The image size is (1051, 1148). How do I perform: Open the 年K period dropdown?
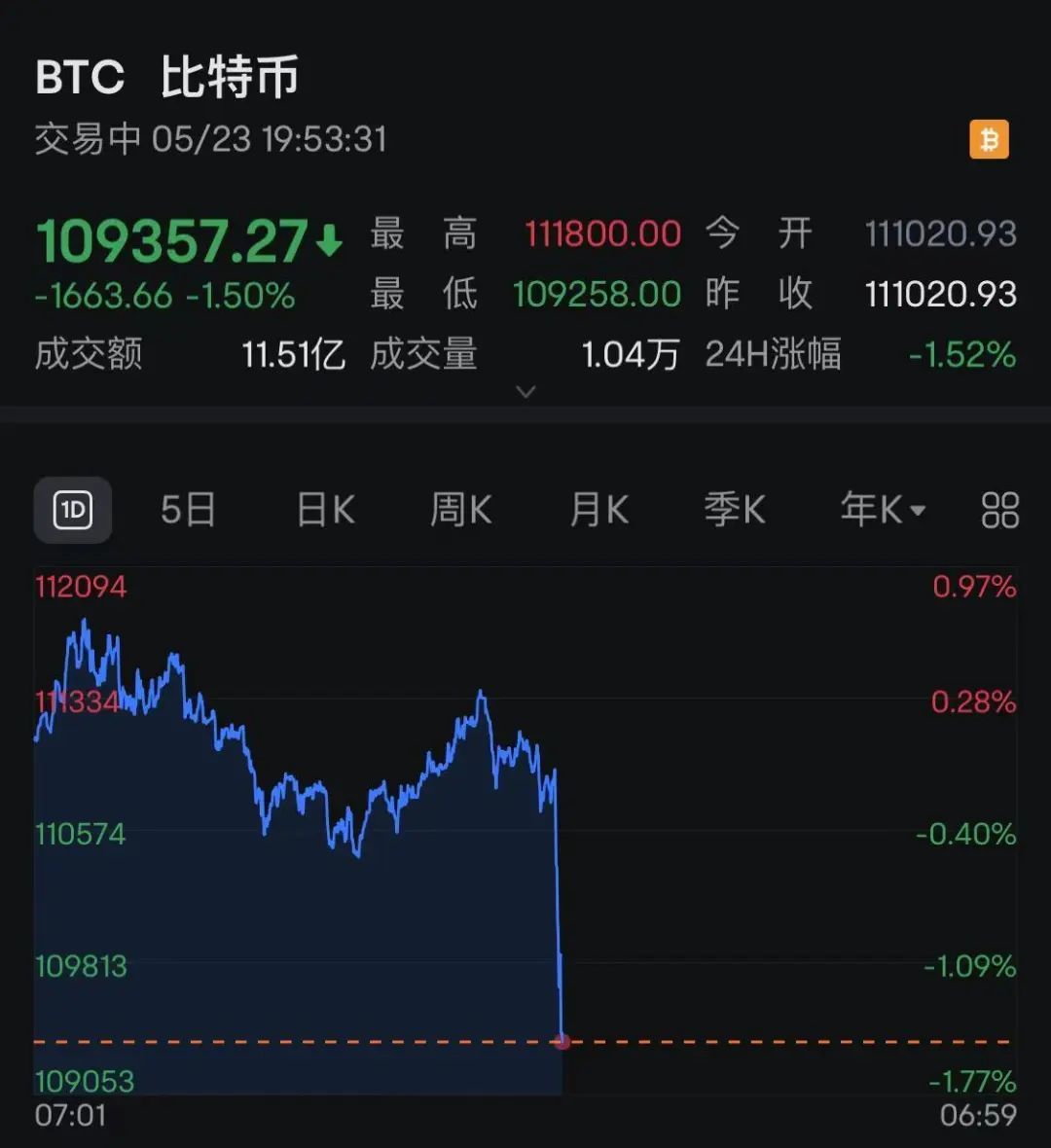tap(882, 510)
